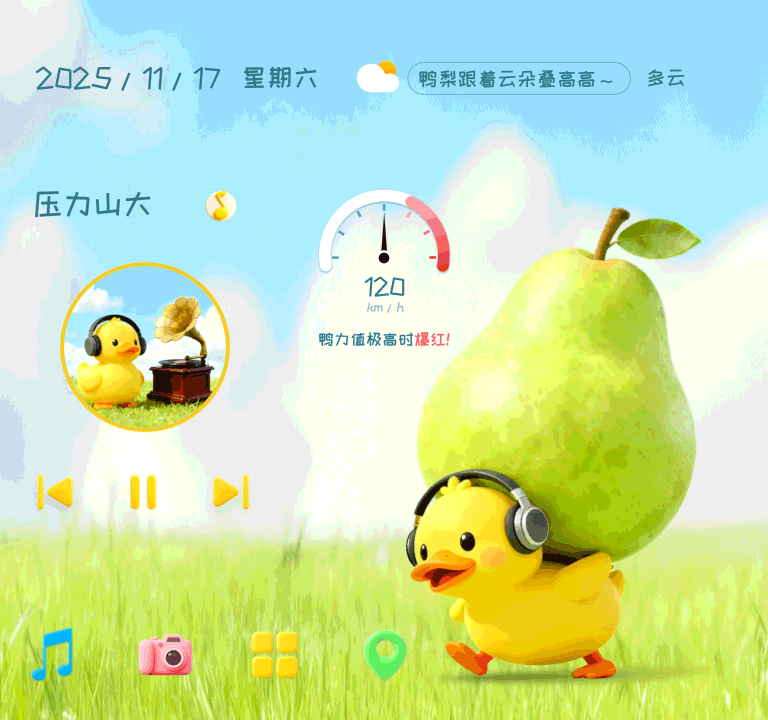Open the pink camera app
Image resolution: width=768 pixels, height=720 pixels.
point(165,655)
